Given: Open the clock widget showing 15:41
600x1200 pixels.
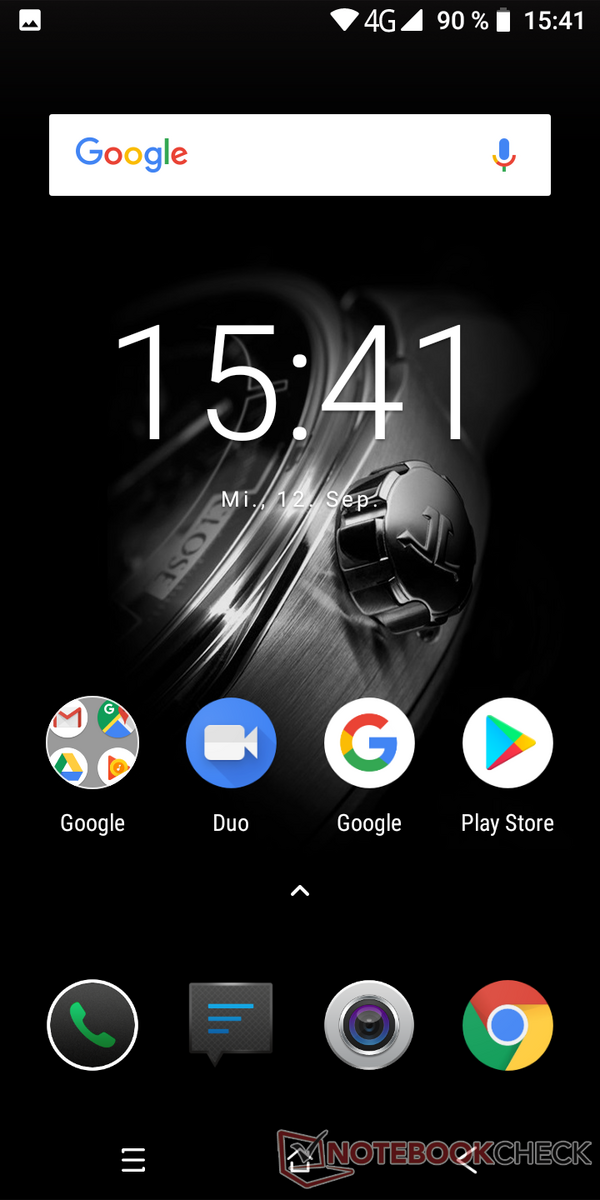Looking at the screenshot, I should pos(298,385).
